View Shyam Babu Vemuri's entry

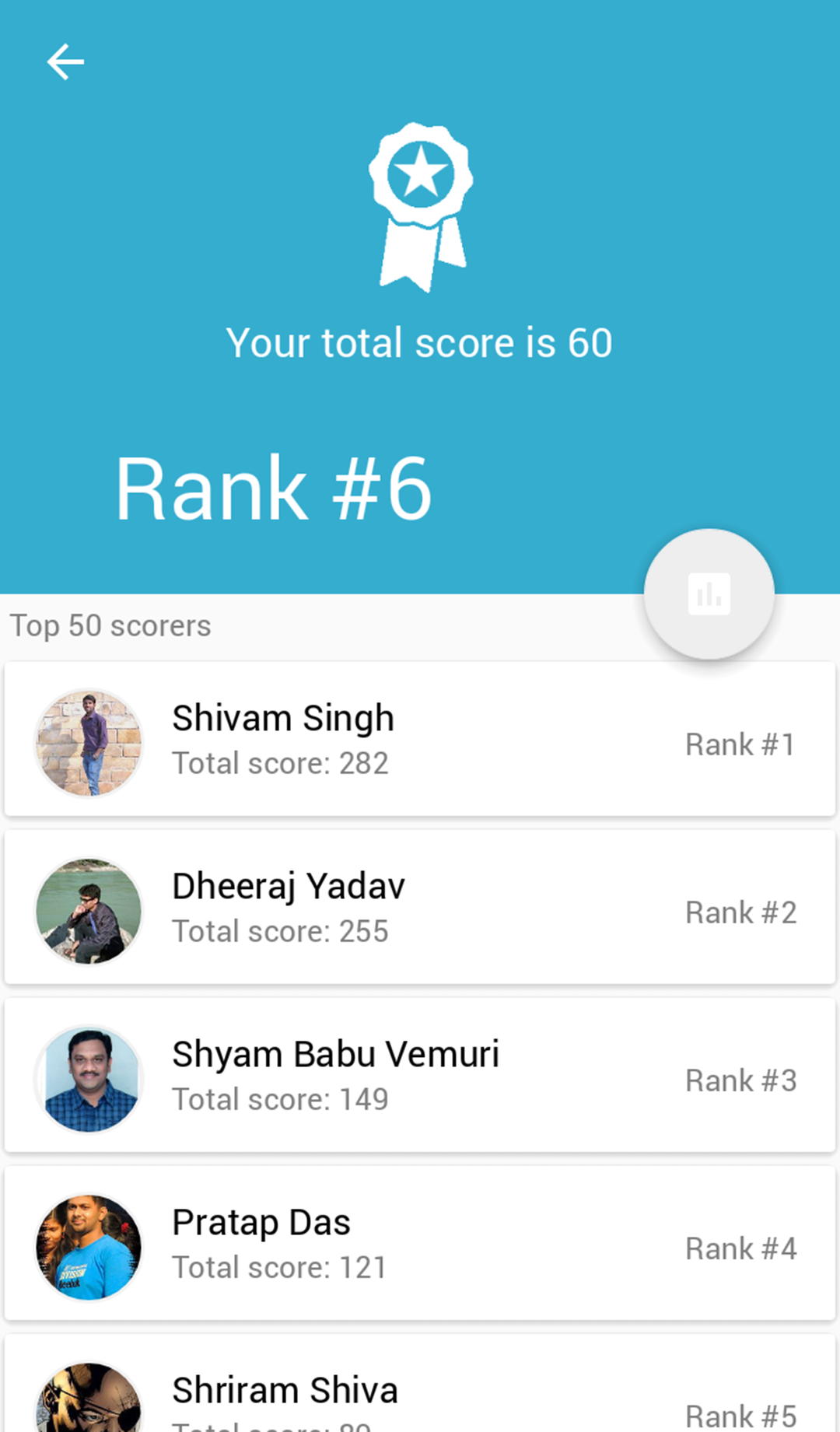[x=420, y=1076]
